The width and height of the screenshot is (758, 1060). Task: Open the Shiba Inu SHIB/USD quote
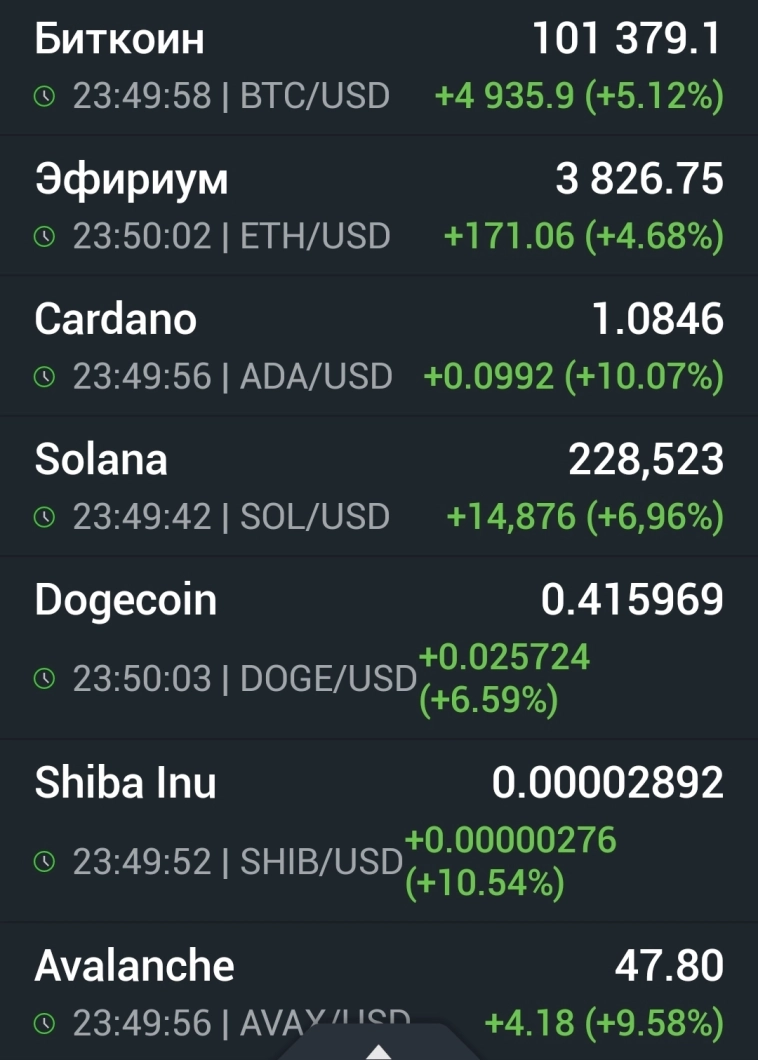pos(378,830)
